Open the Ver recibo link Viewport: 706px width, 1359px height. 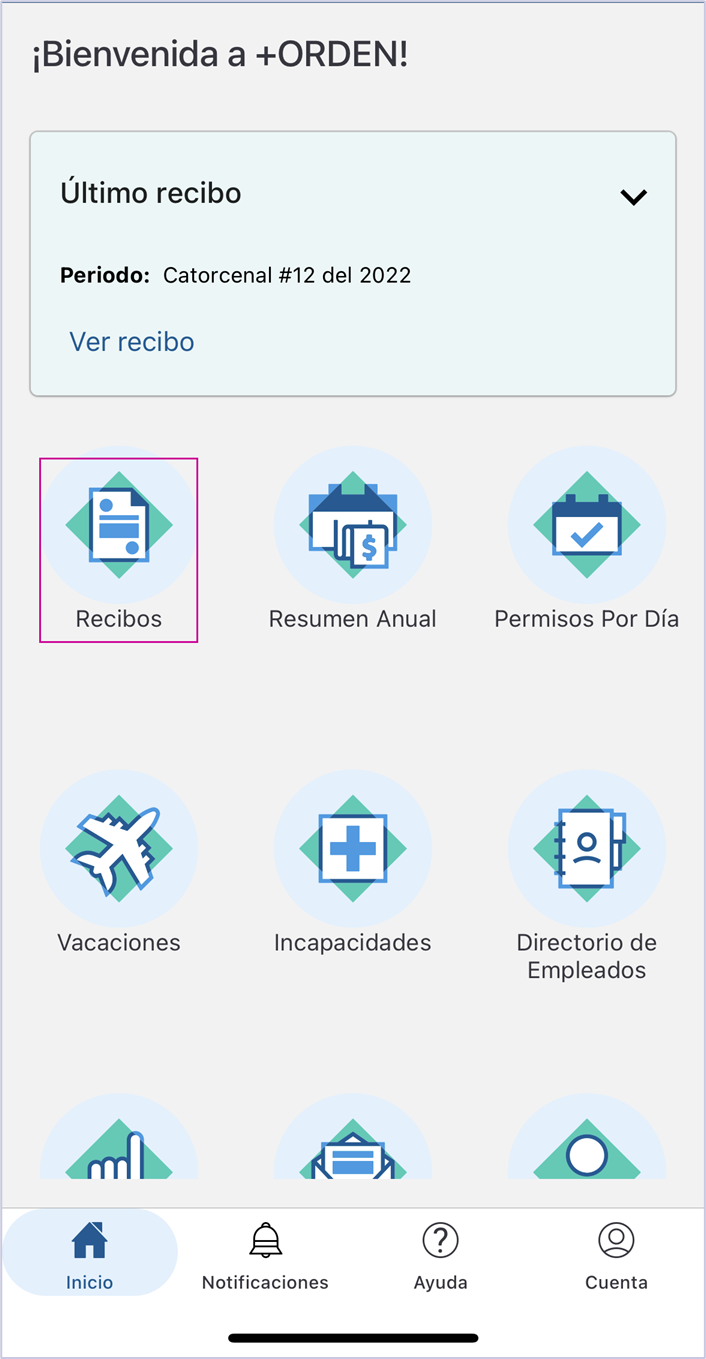point(132,342)
